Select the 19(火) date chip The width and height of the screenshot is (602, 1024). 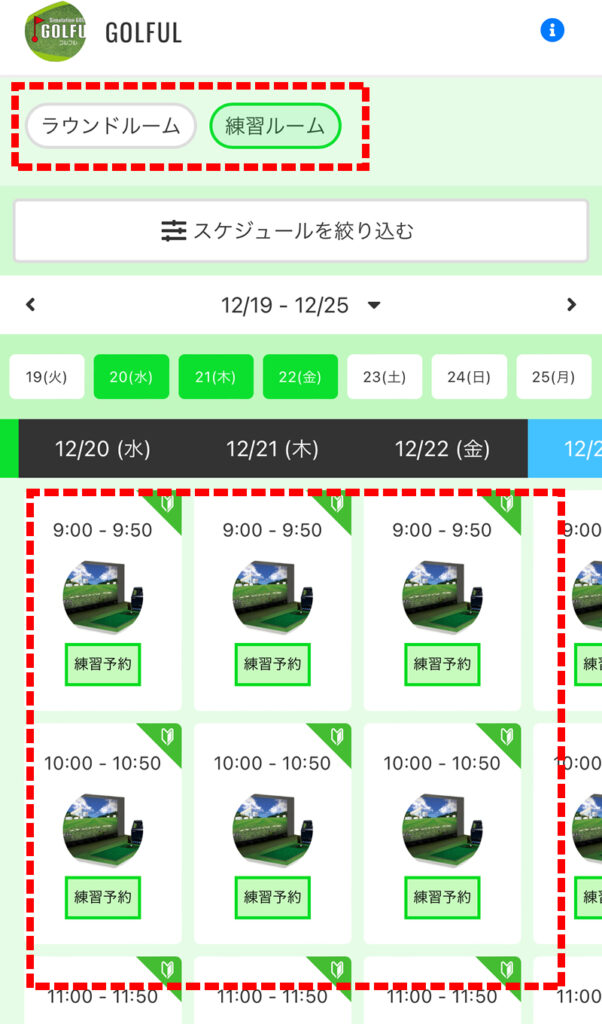[47, 377]
